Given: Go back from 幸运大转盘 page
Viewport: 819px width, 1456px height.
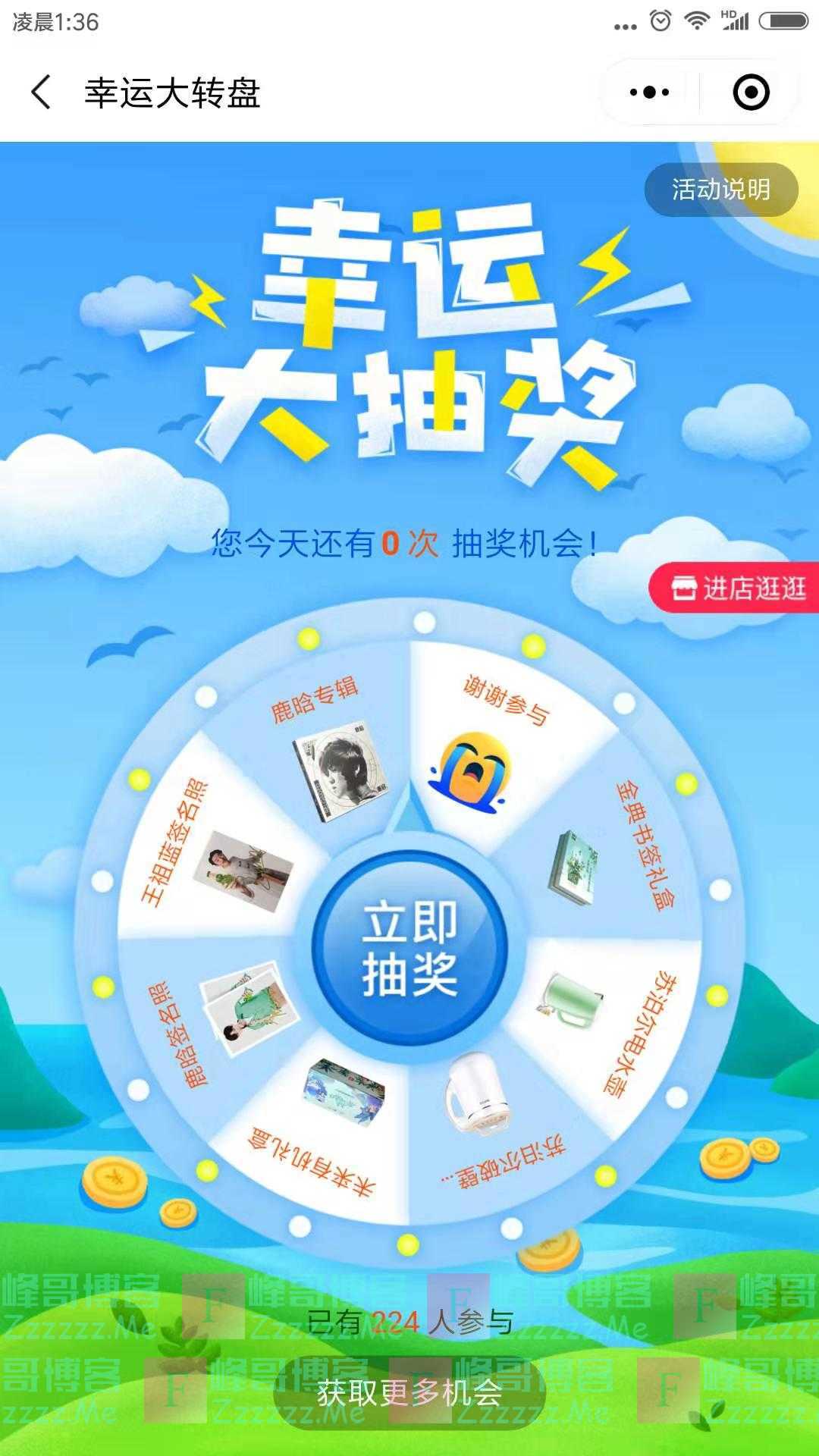Looking at the screenshot, I should 42,93.
